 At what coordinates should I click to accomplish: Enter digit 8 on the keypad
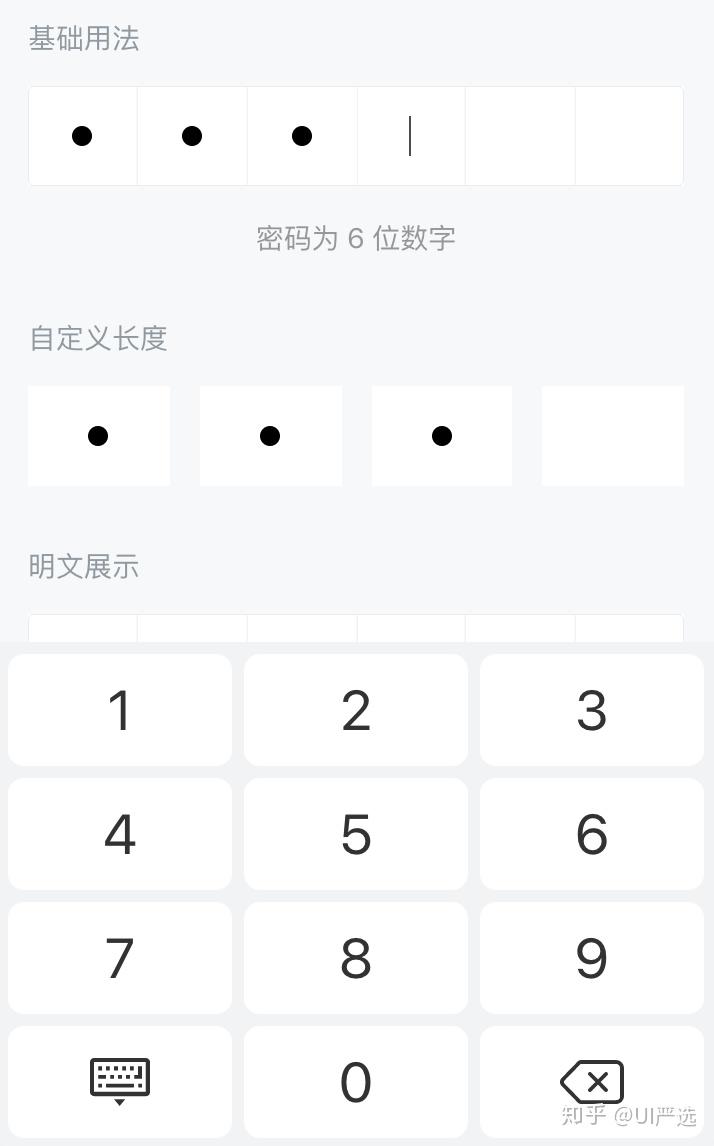pos(356,957)
